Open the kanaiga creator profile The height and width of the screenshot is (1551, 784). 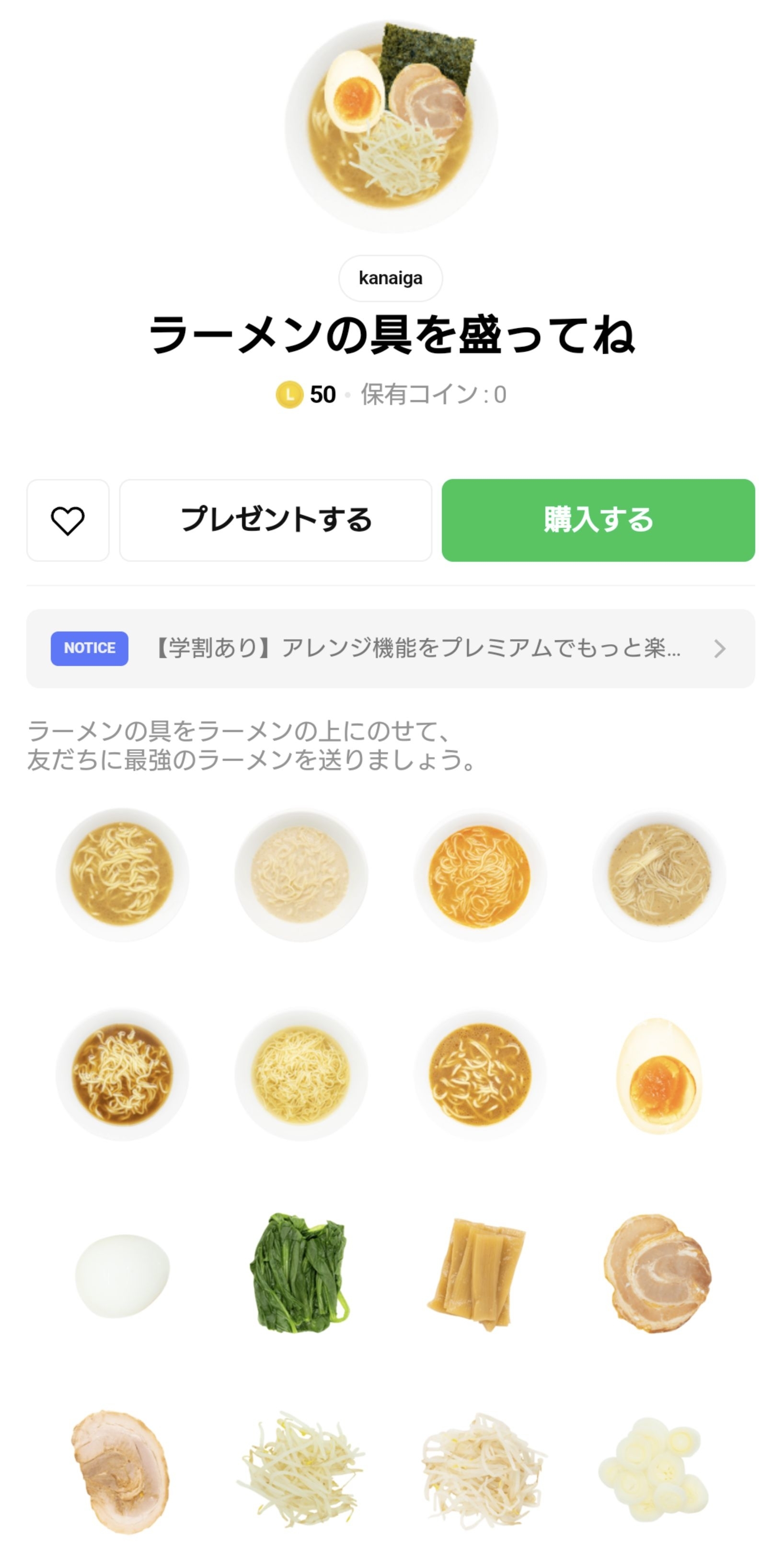tap(392, 278)
